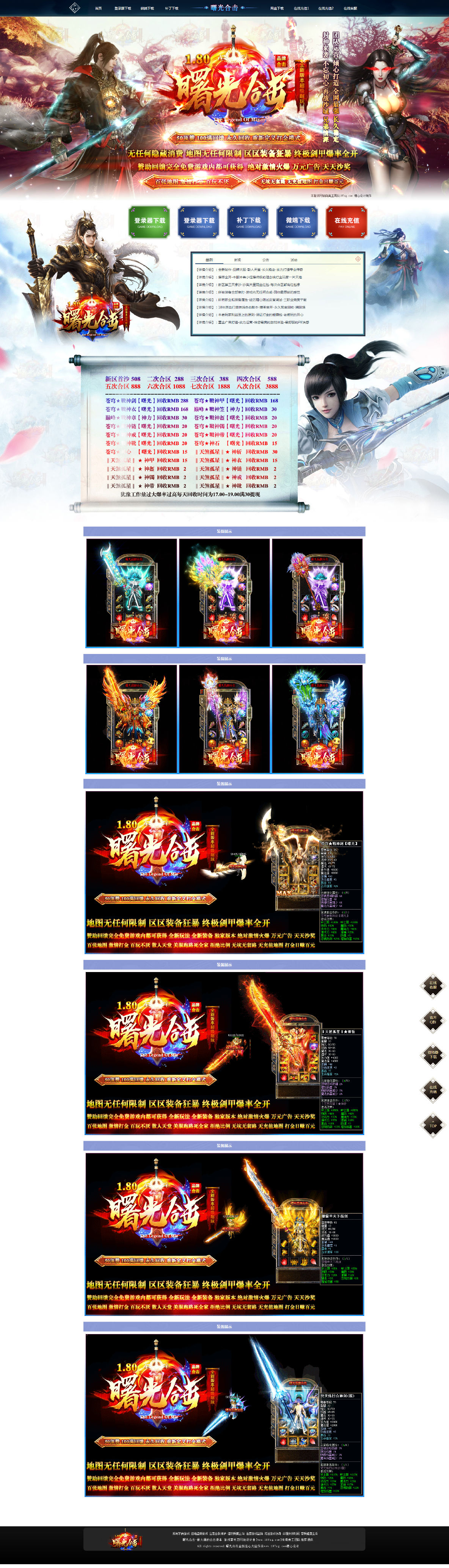
Task: Open 网盘下载 in the top navigation
Action: 276,8
